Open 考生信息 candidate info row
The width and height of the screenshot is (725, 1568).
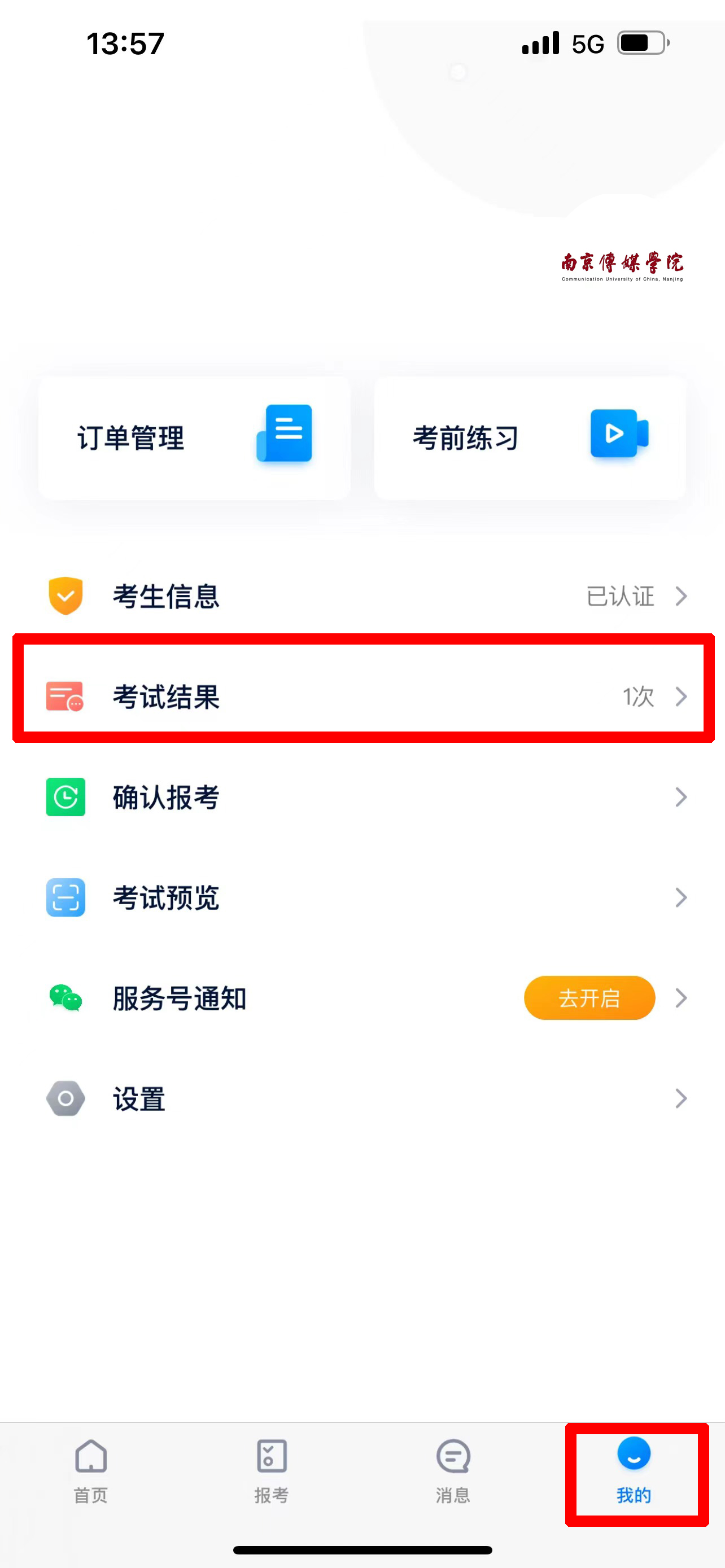click(x=363, y=596)
